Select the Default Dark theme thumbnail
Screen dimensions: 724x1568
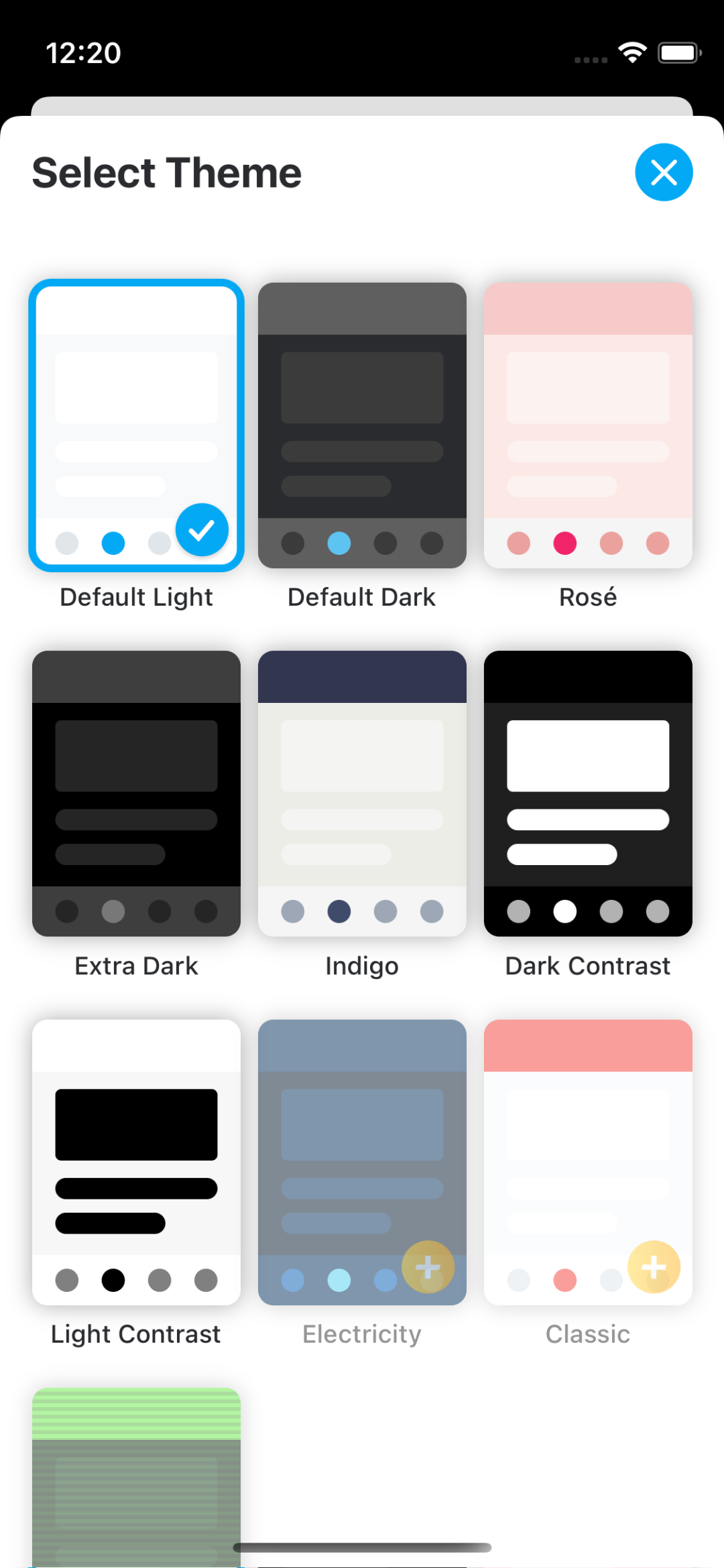(361, 422)
